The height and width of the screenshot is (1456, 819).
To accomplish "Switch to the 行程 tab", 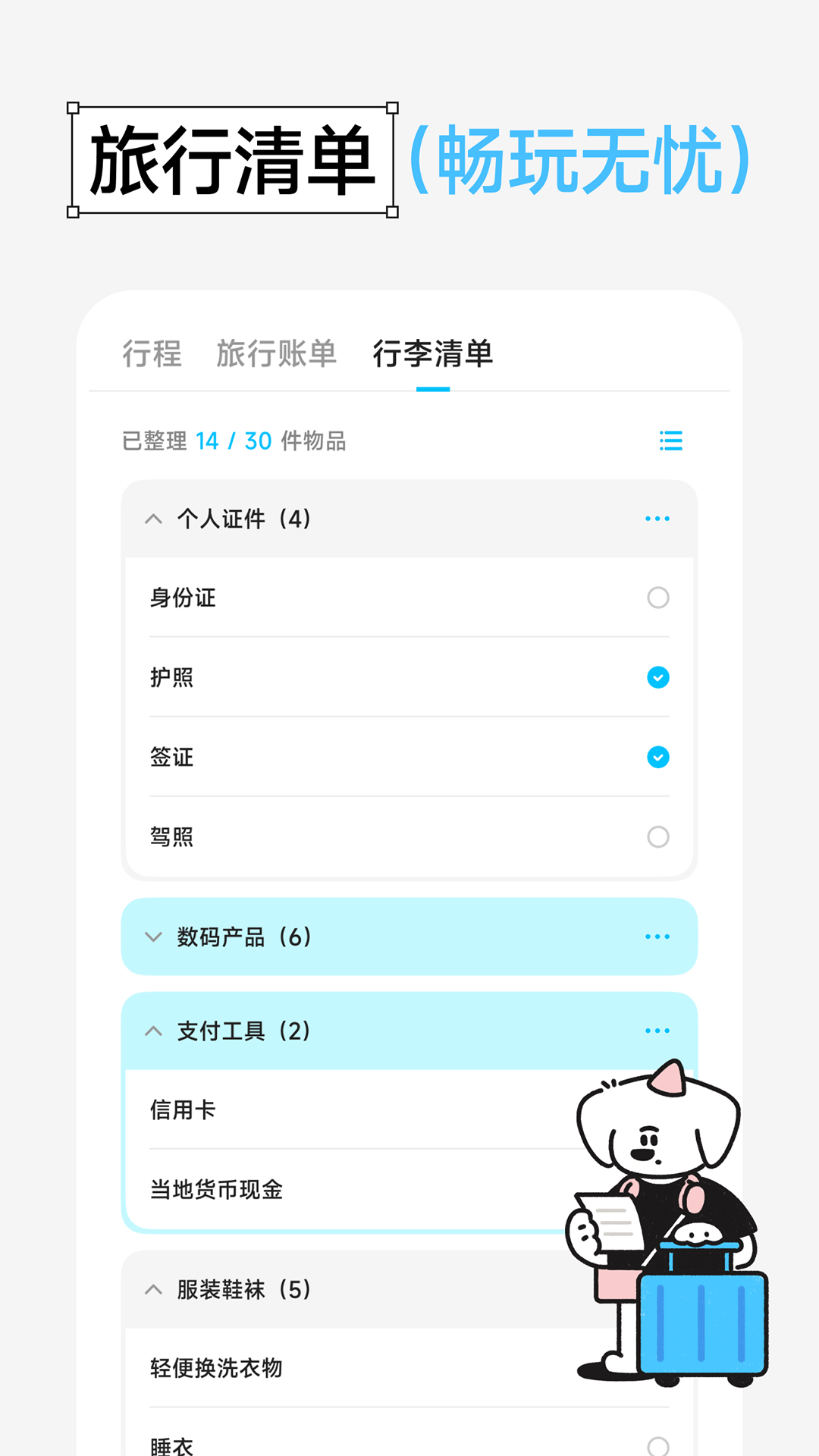I will 152,354.
